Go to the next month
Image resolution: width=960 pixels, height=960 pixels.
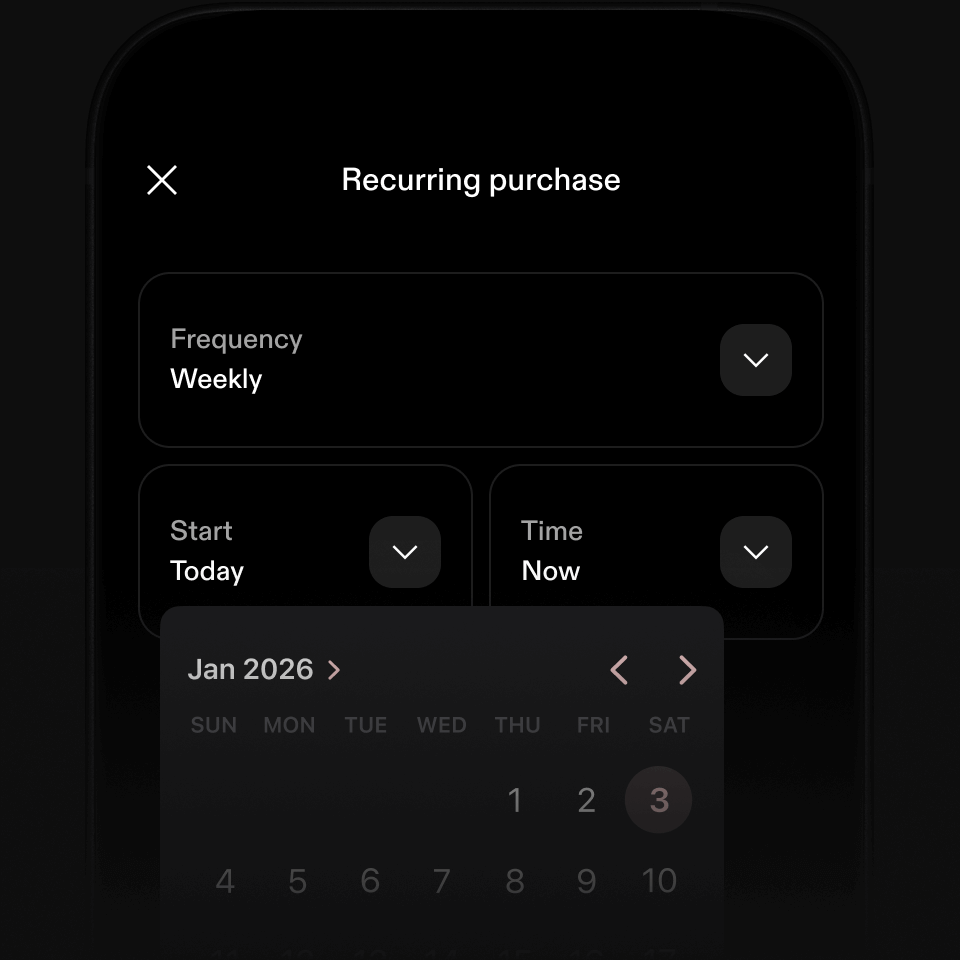tap(687, 670)
